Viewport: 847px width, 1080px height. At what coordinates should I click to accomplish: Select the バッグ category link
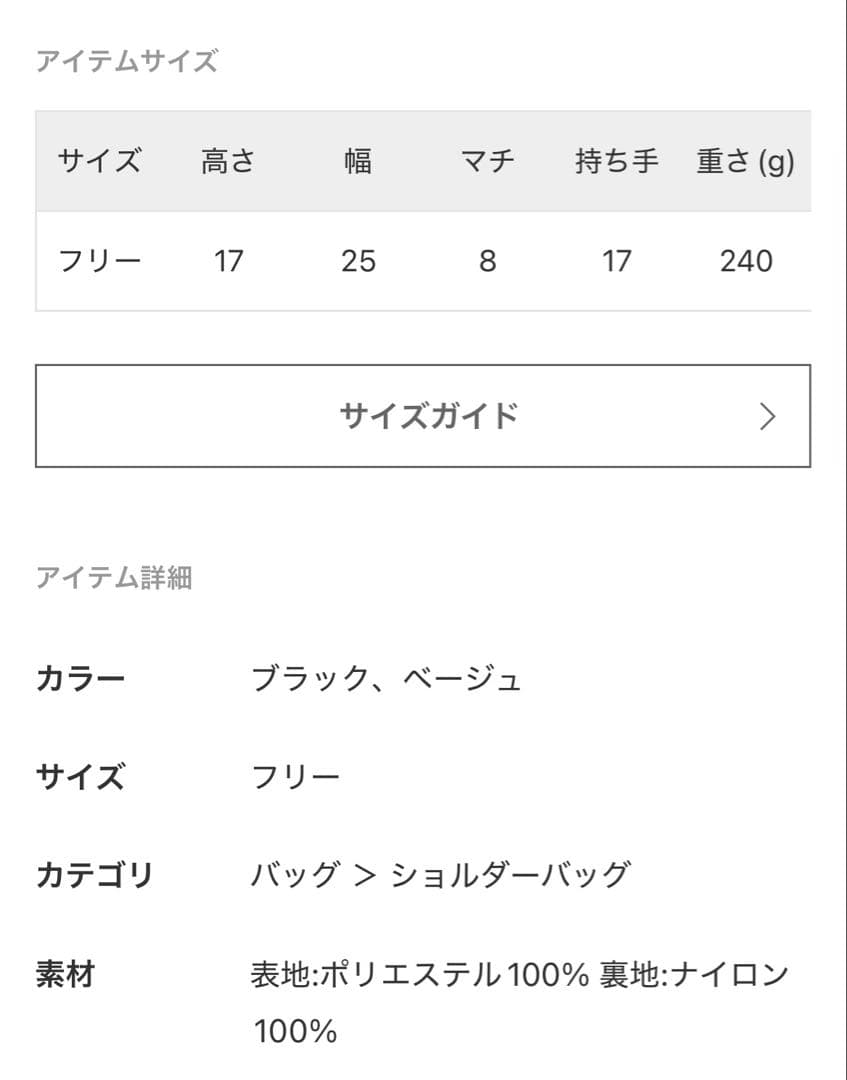point(288,871)
